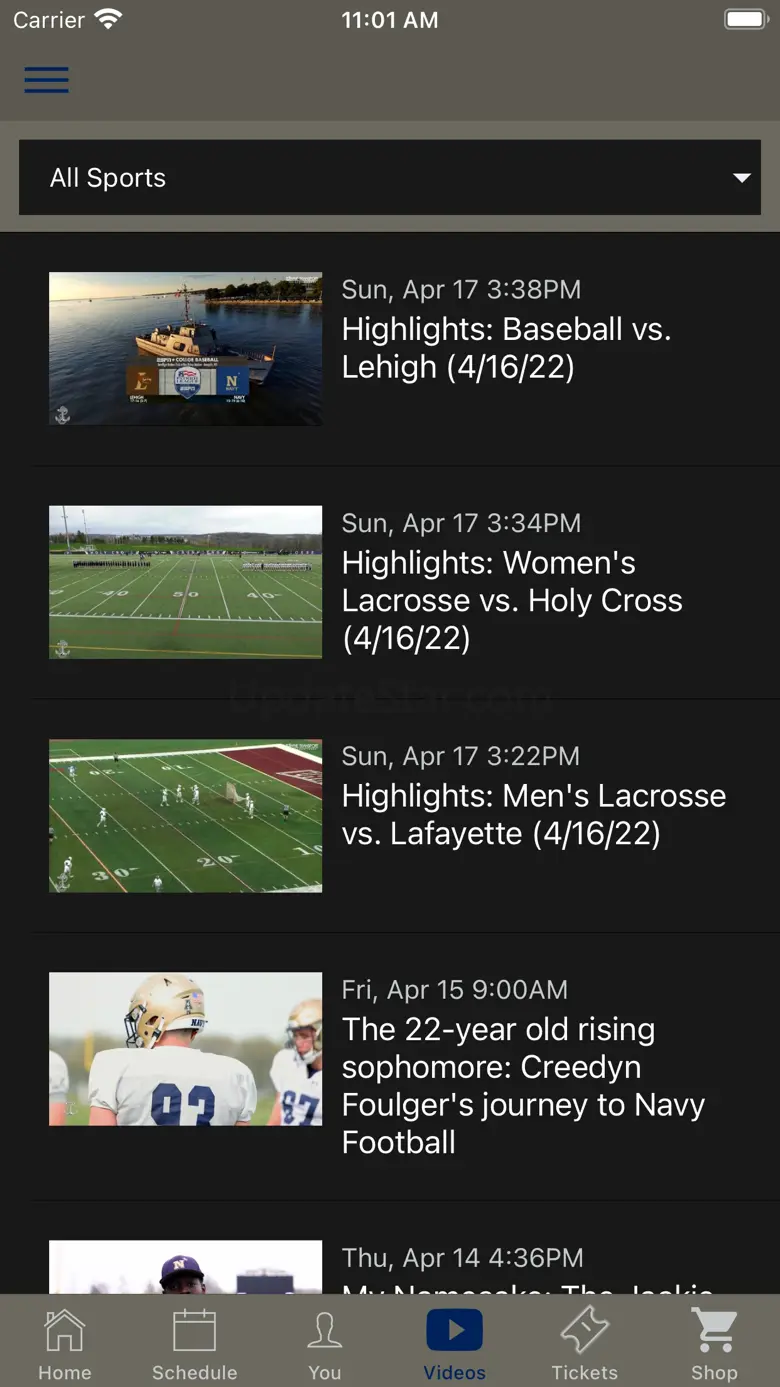The height and width of the screenshot is (1387, 780).
Task: Open the You tab
Action: (325, 1343)
